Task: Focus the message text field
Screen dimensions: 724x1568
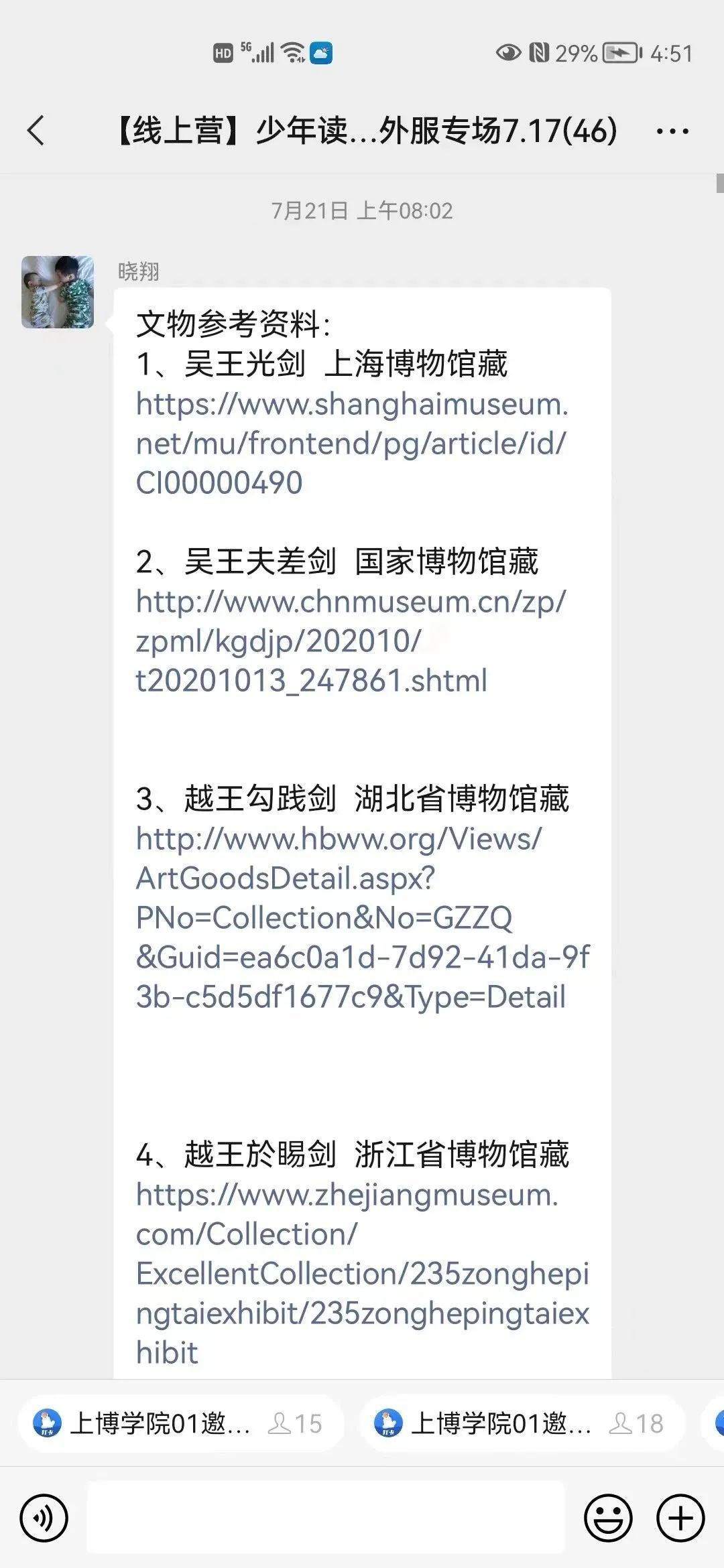Action: [326, 1518]
